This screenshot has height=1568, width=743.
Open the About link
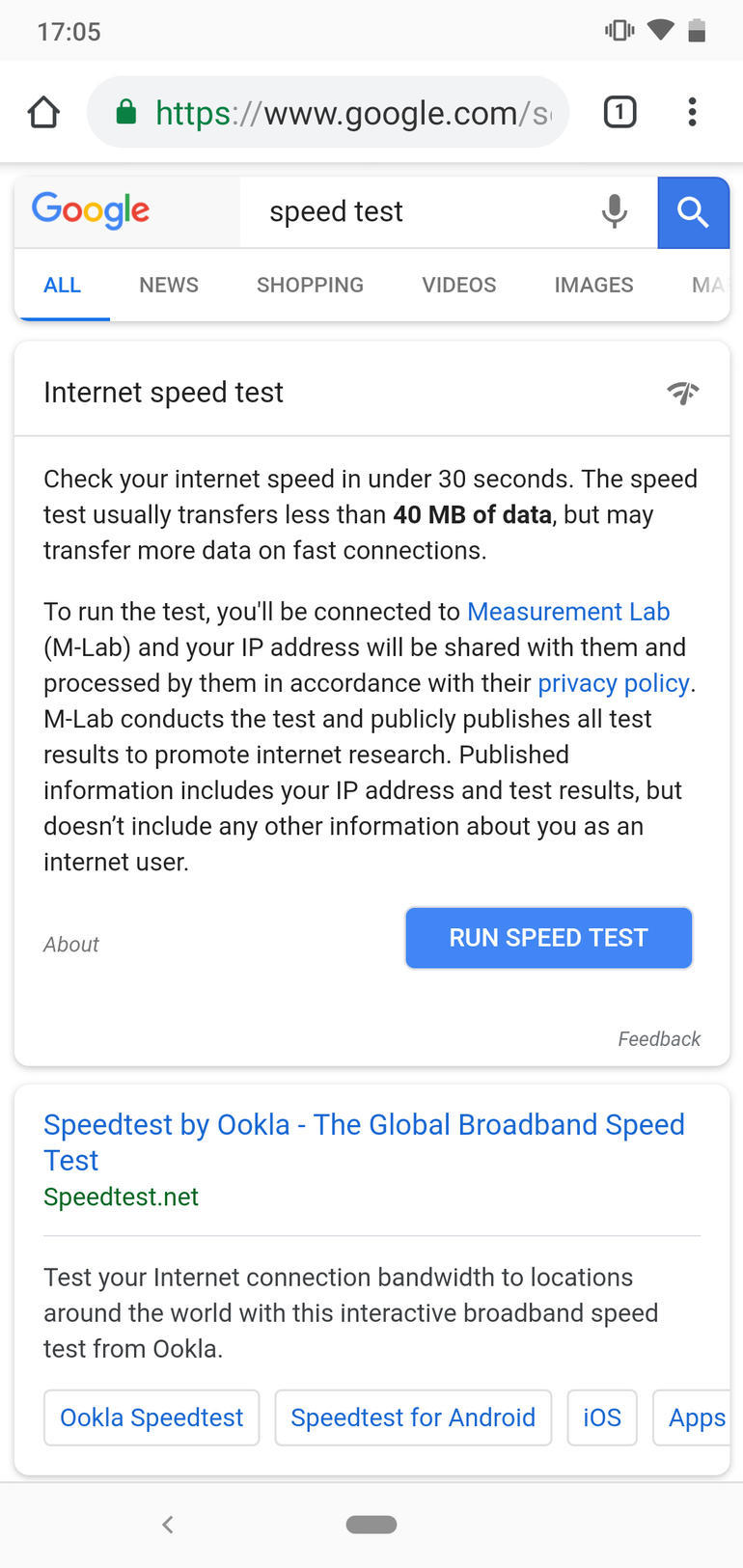[x=71, y=945]
